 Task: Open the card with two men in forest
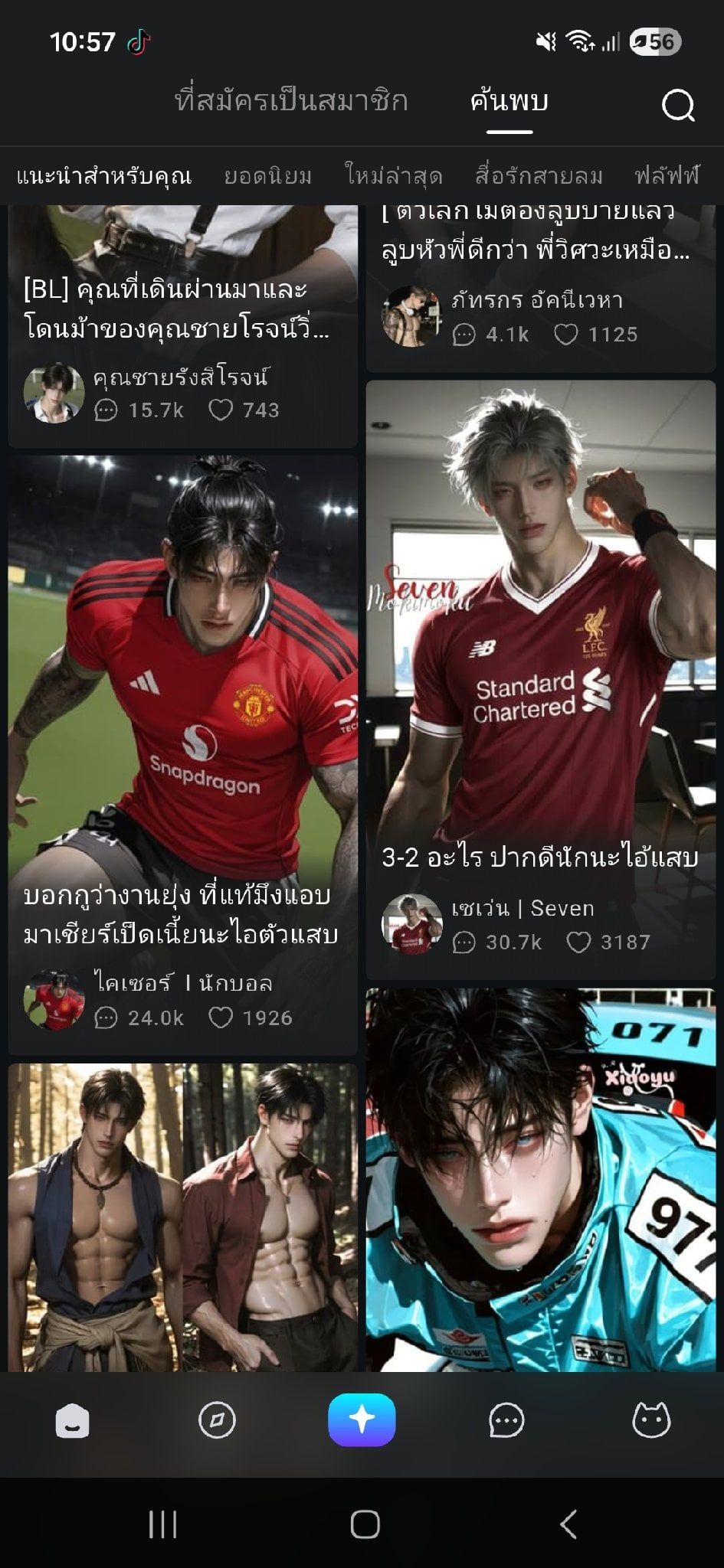pyautogui.click(x=182, y=1217)
